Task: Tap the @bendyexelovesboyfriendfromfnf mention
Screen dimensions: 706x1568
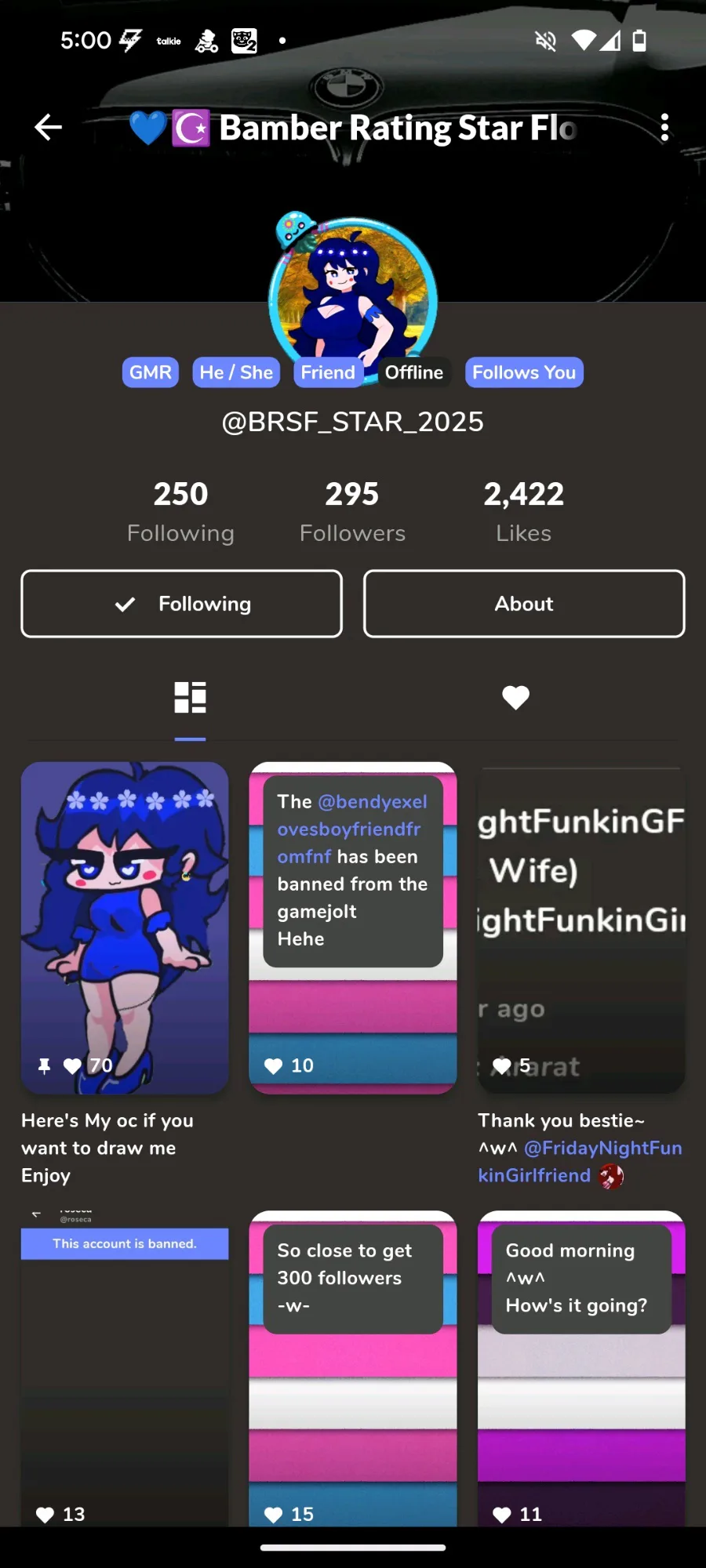Action: [352, 829]
